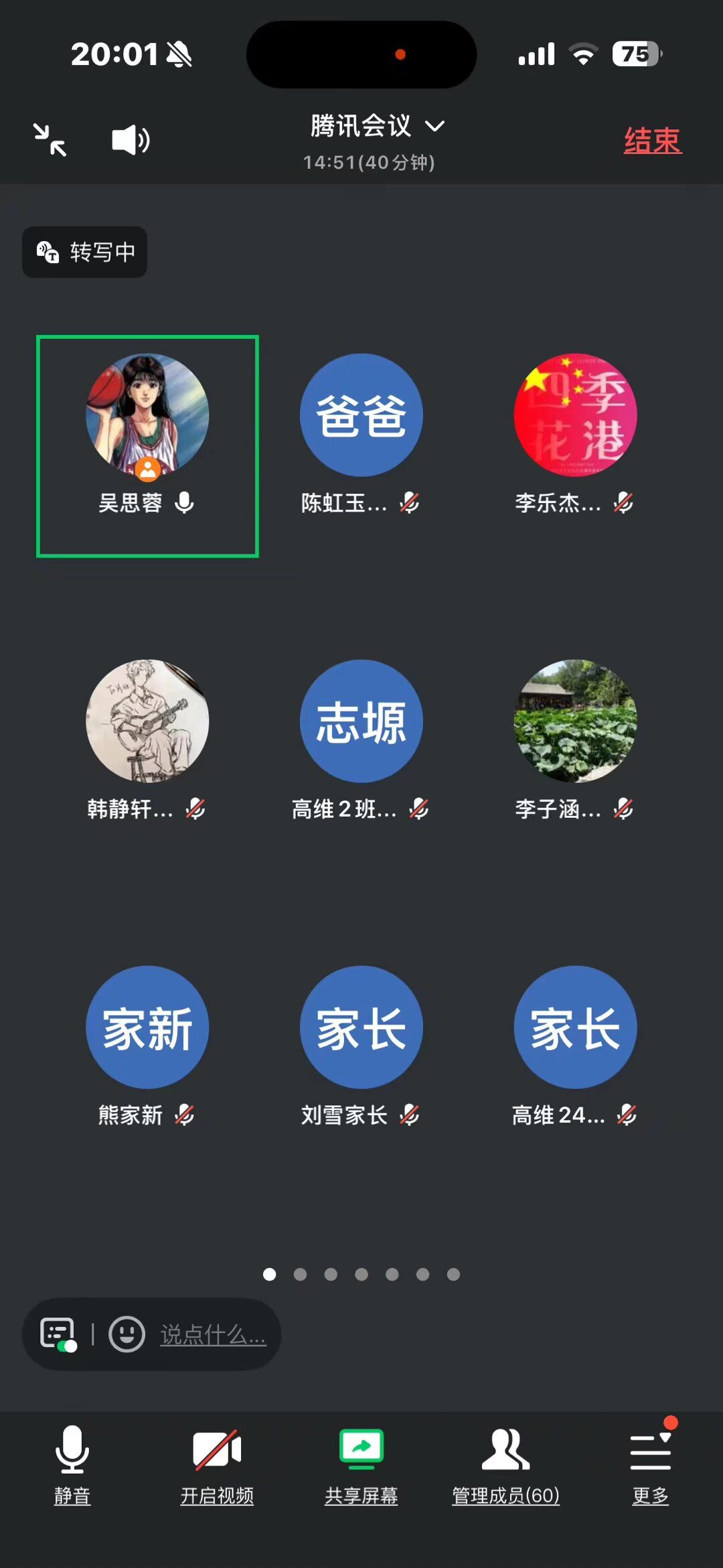The image size is (723, 1568).
Task: Tap the 说点什么 message field
Action: click(x=213, y=1335)
